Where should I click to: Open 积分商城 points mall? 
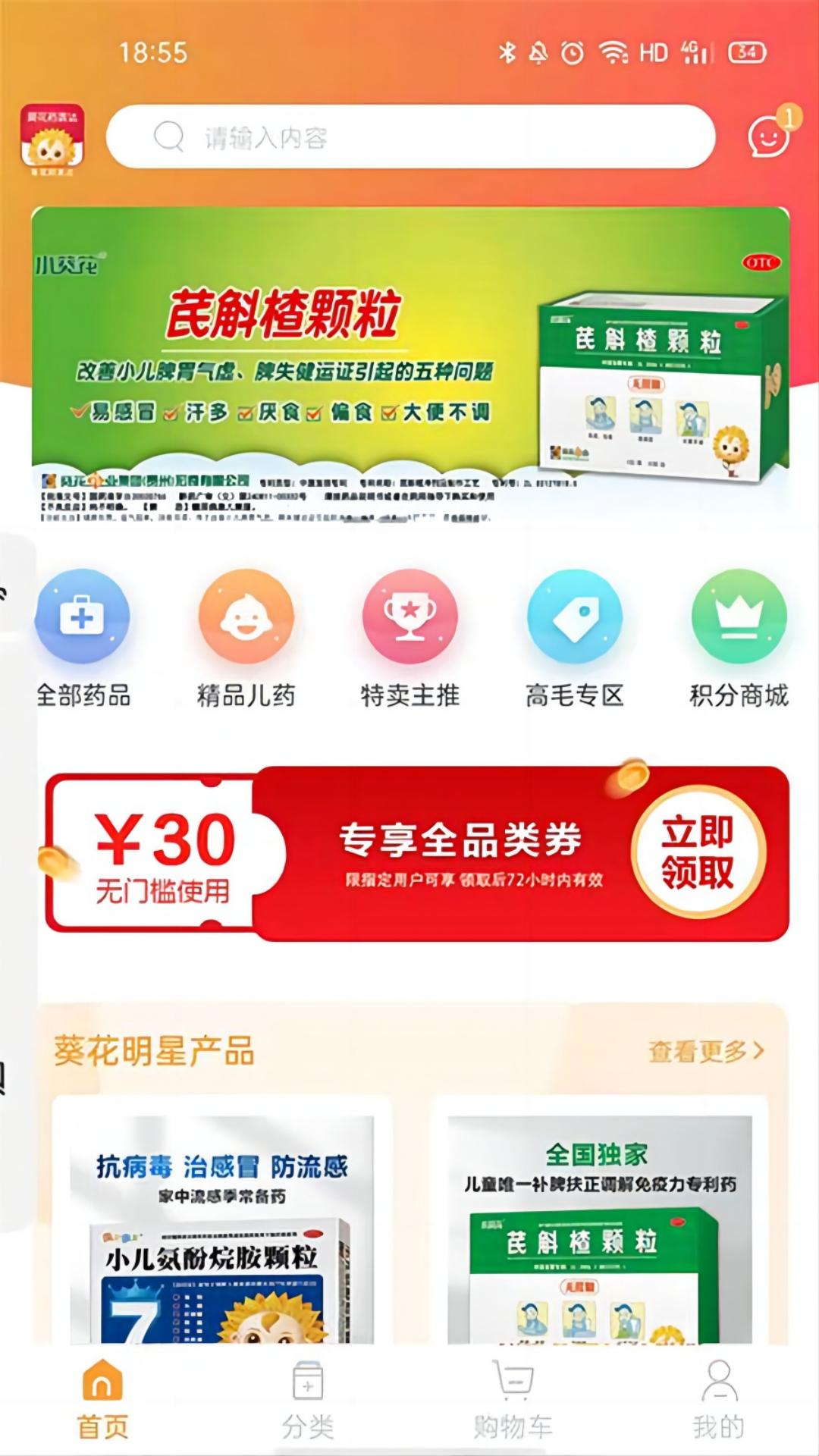tap(738, 639)
